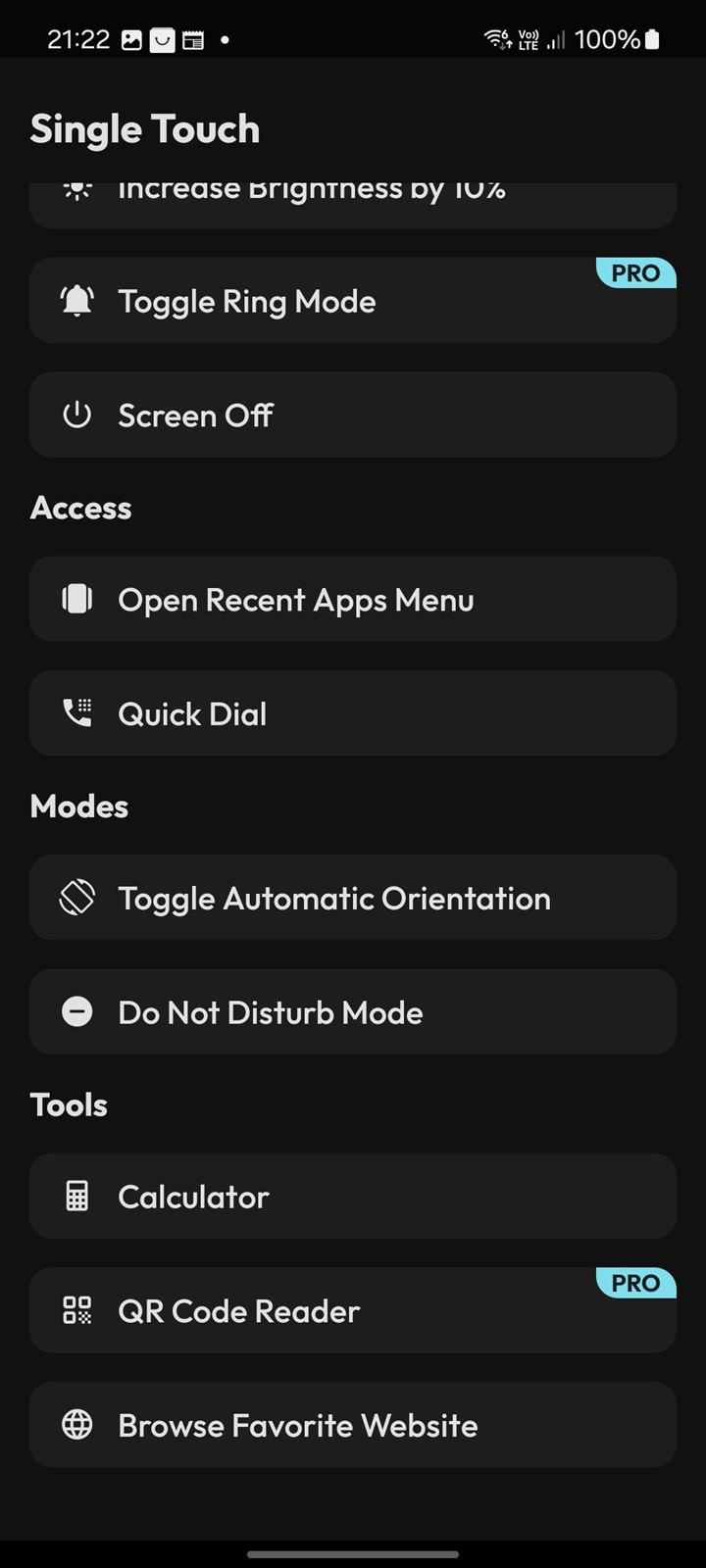Select Browse Favorite Website
The height and width of the screenshot is (1568, 706).
(x=353, y=1425)
